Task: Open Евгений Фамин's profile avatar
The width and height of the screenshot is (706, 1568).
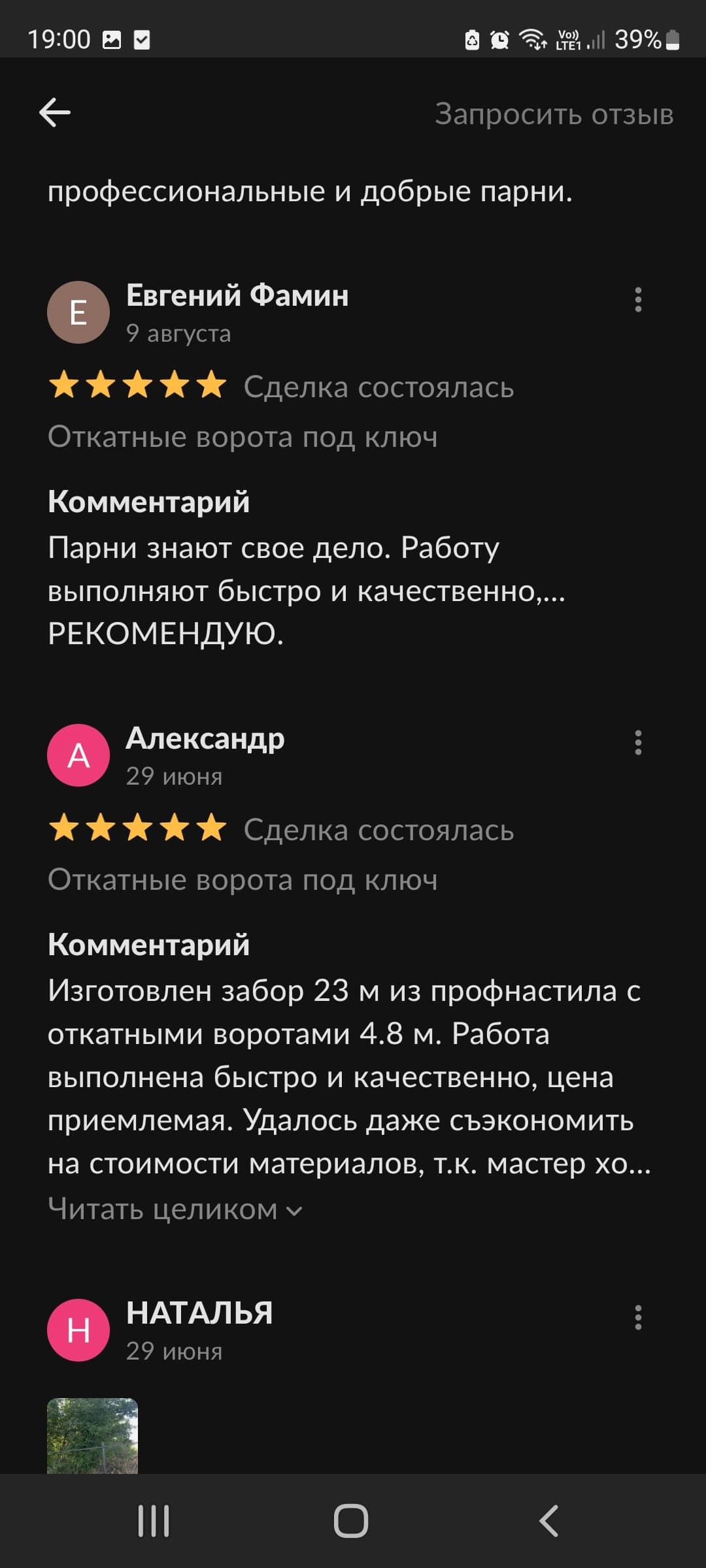Action: point(78,312)
